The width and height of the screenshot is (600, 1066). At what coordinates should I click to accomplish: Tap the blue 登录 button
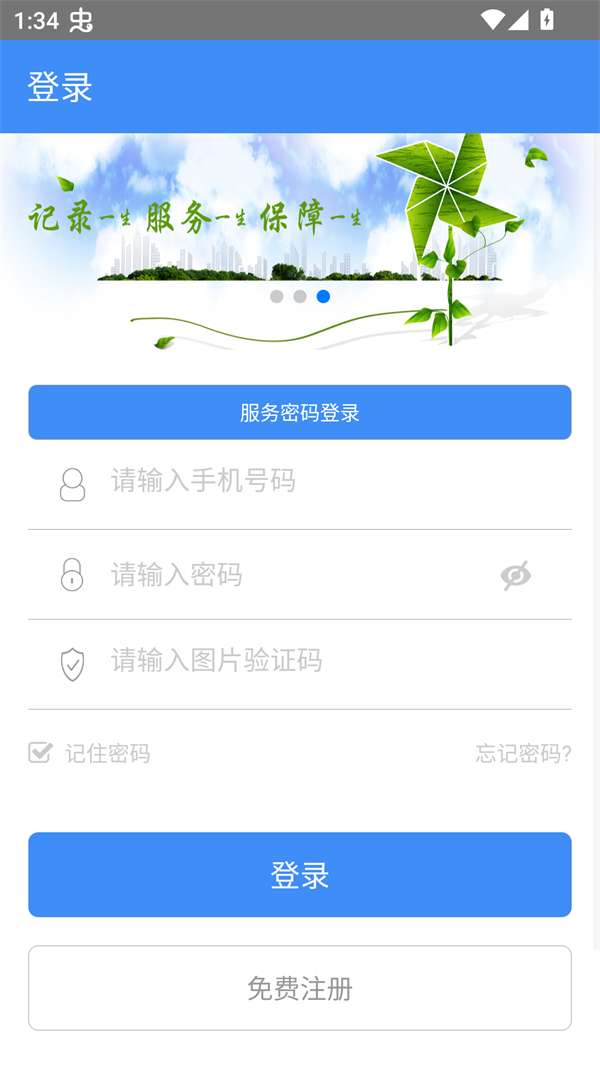click(x=300, y=875)
